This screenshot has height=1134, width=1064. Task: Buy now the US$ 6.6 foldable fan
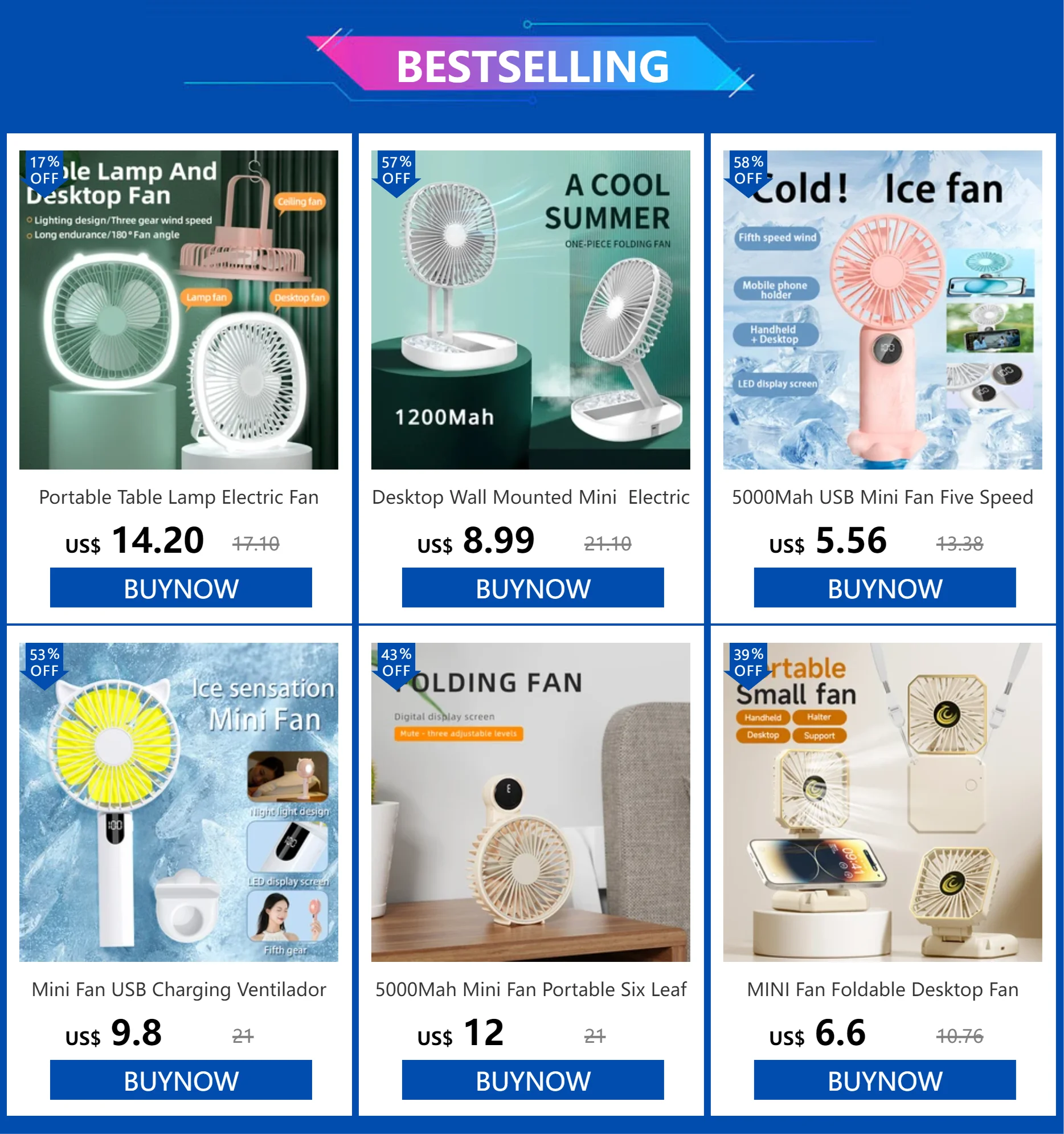coord(885,1079)
